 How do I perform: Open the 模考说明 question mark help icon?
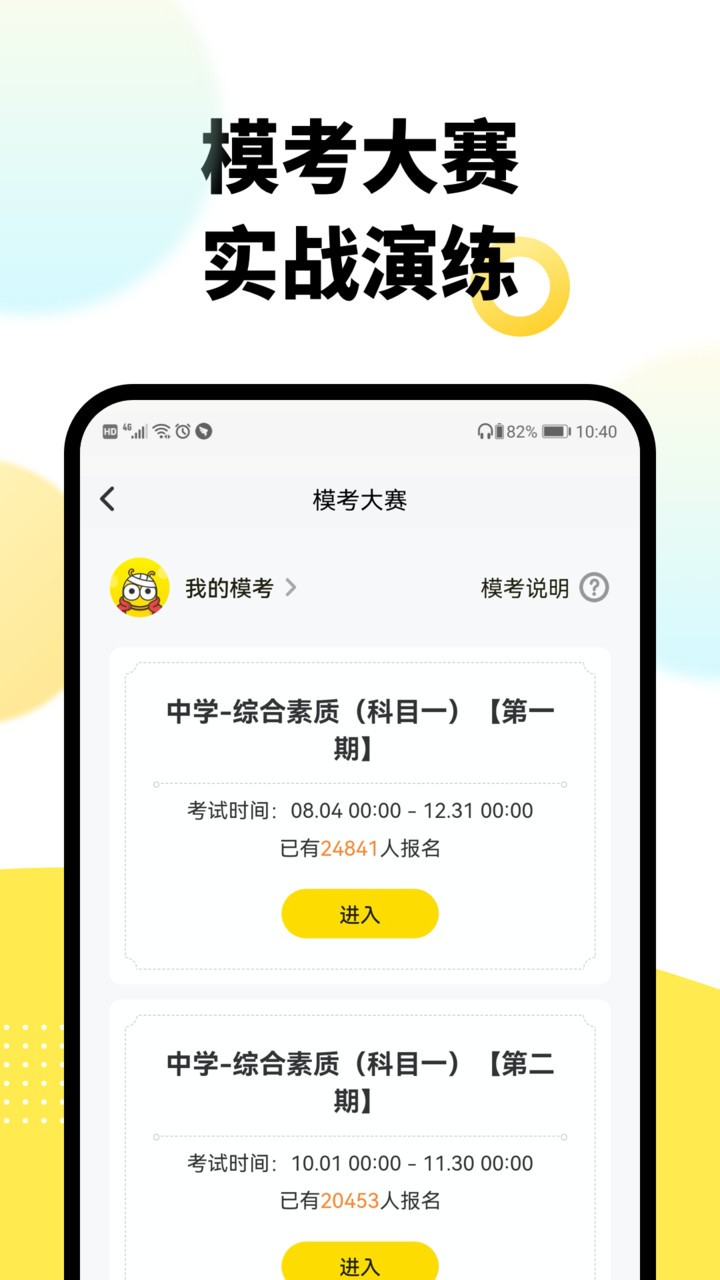594,589
